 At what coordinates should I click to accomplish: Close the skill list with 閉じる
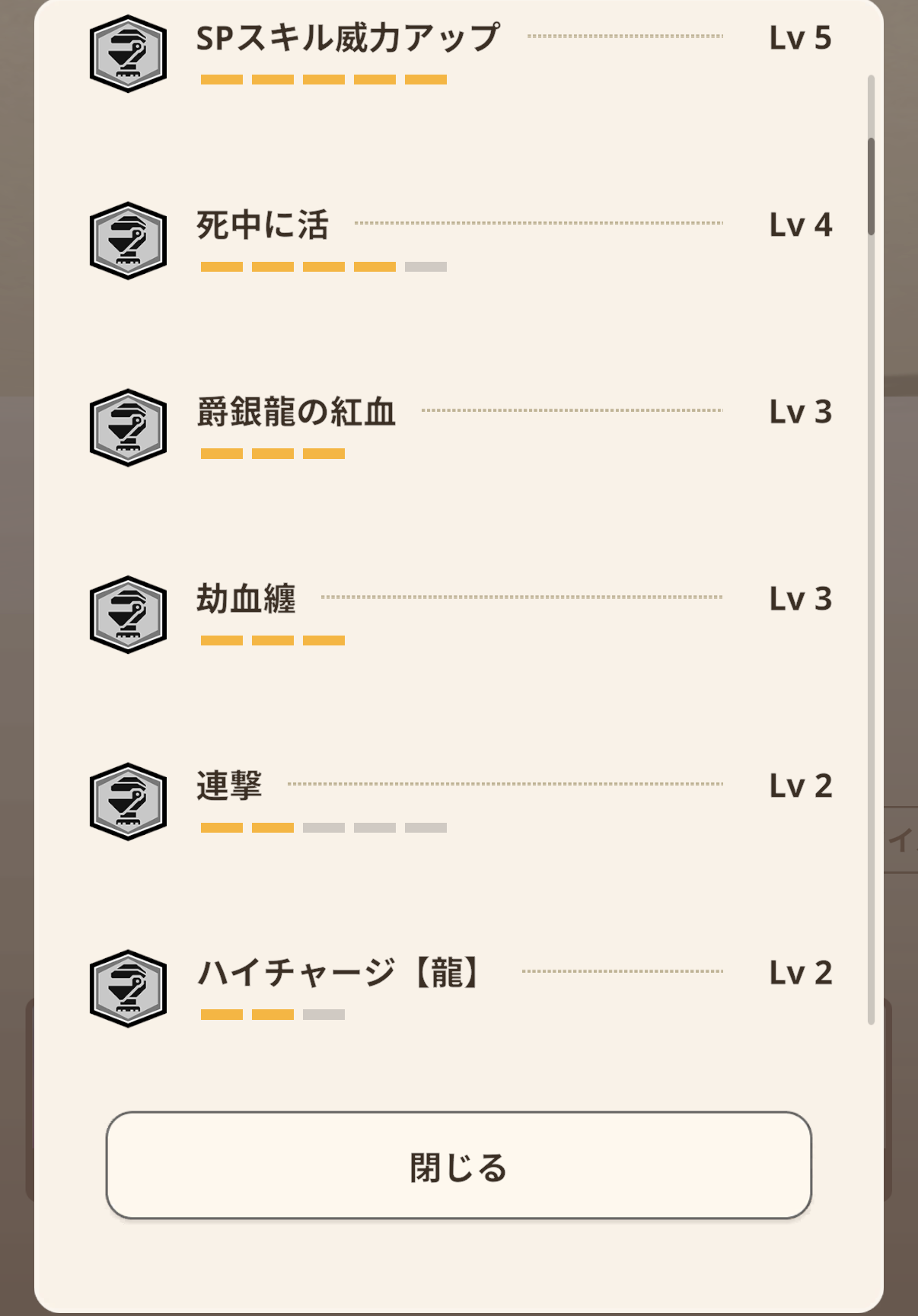tap(458, 1165)
